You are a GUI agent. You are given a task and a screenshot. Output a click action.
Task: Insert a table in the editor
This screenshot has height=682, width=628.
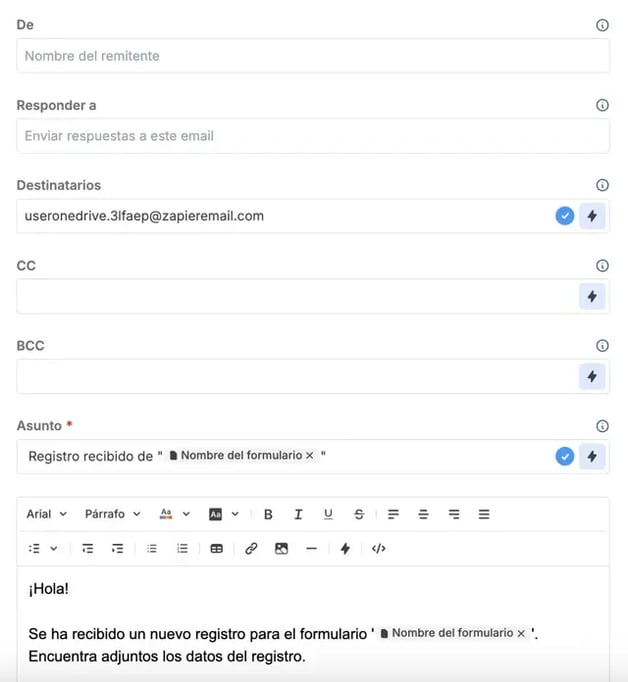click(216, 548)
